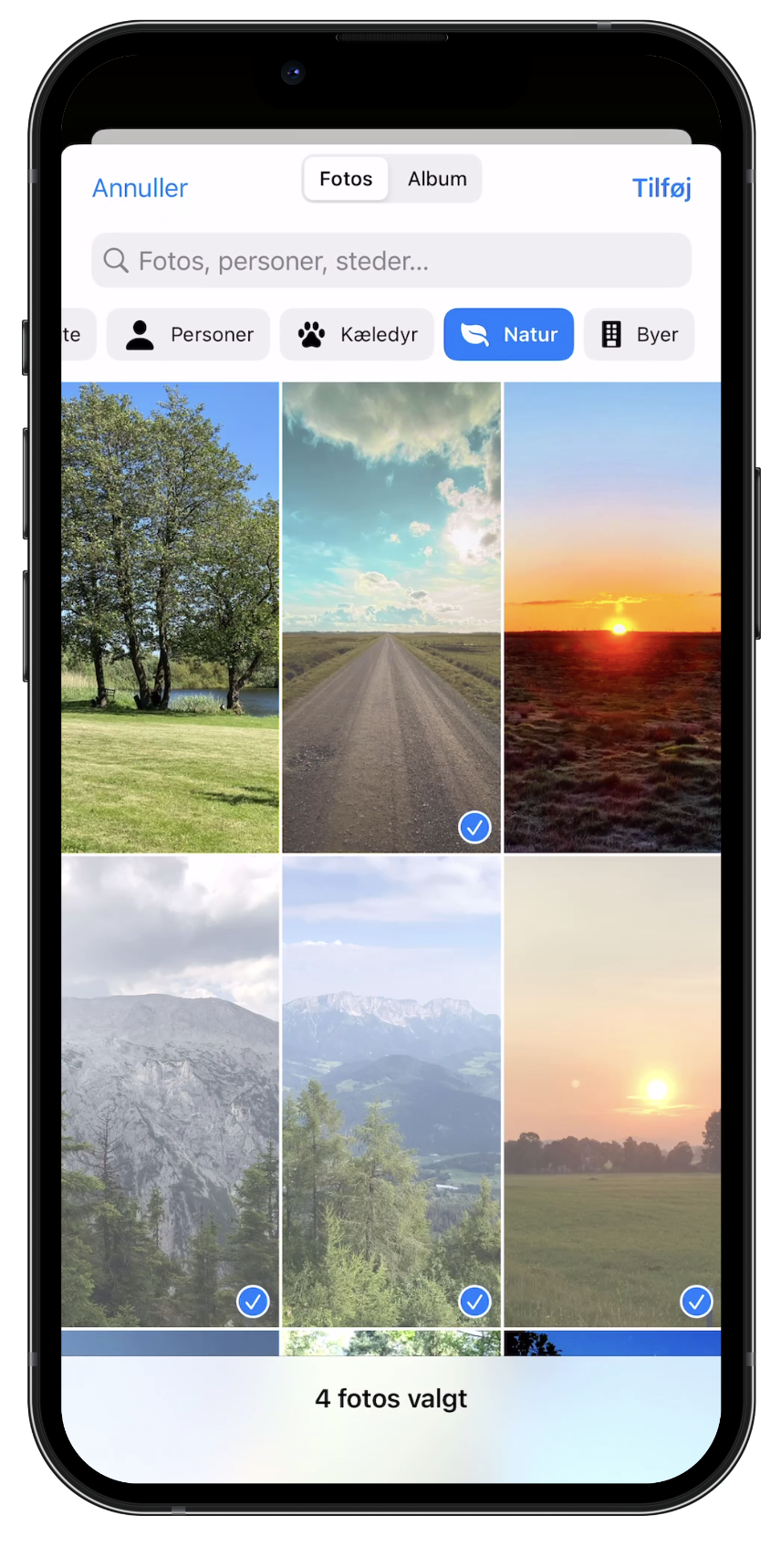Switch to the Album segment

point(437,179)
